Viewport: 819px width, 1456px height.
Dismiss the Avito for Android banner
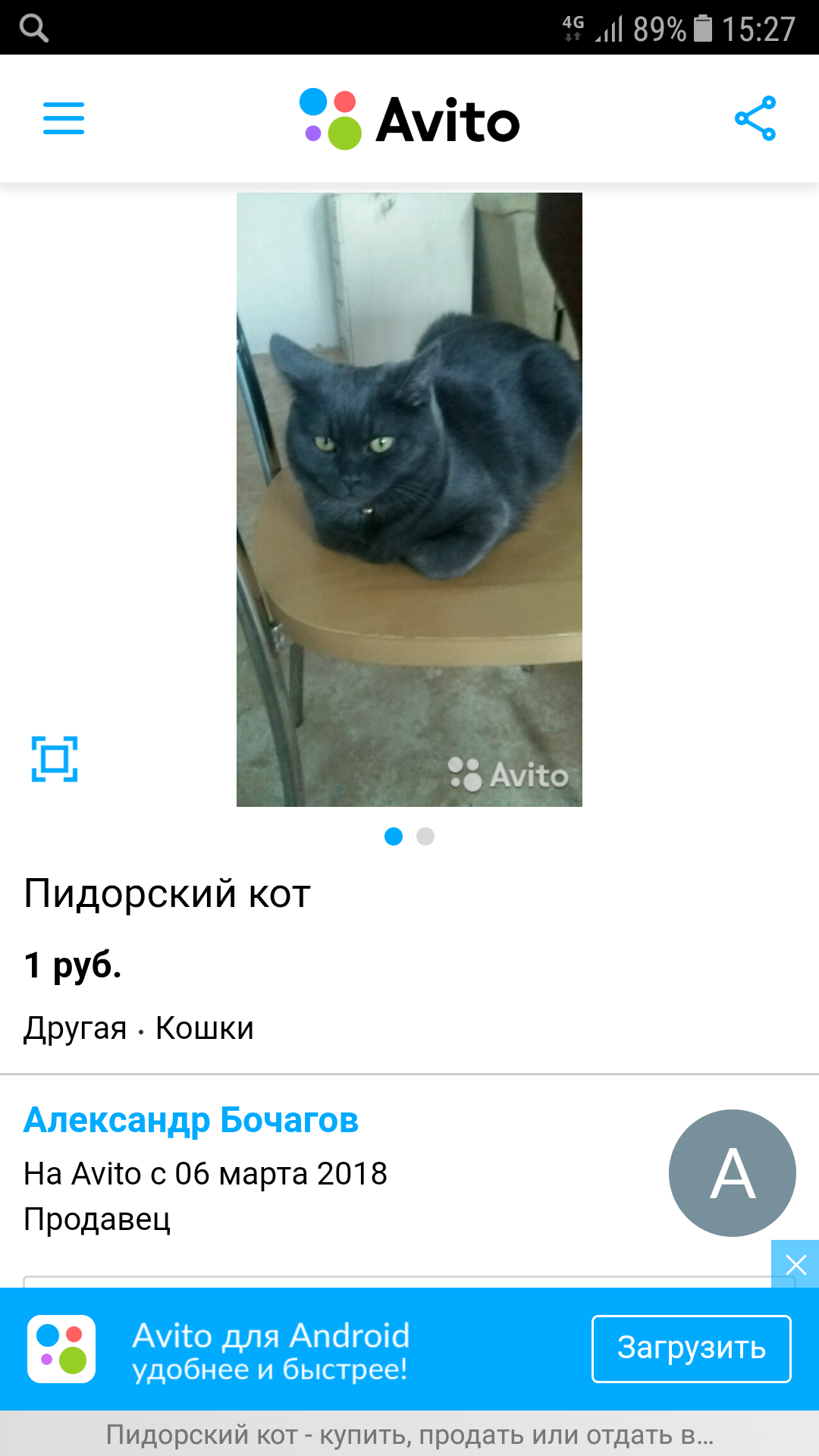(x=795, y=1264)
